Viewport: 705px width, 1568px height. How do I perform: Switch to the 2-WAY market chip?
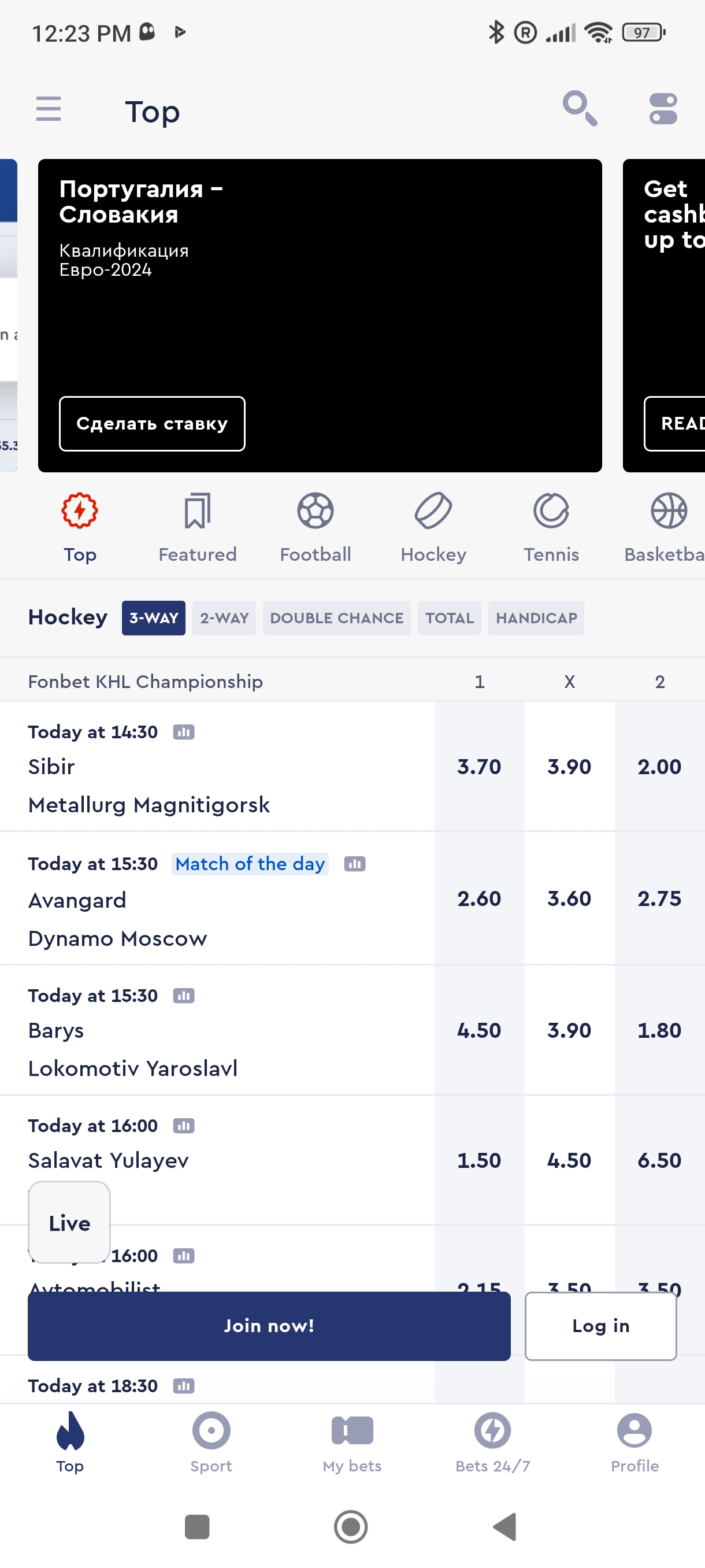pos(224,618)
